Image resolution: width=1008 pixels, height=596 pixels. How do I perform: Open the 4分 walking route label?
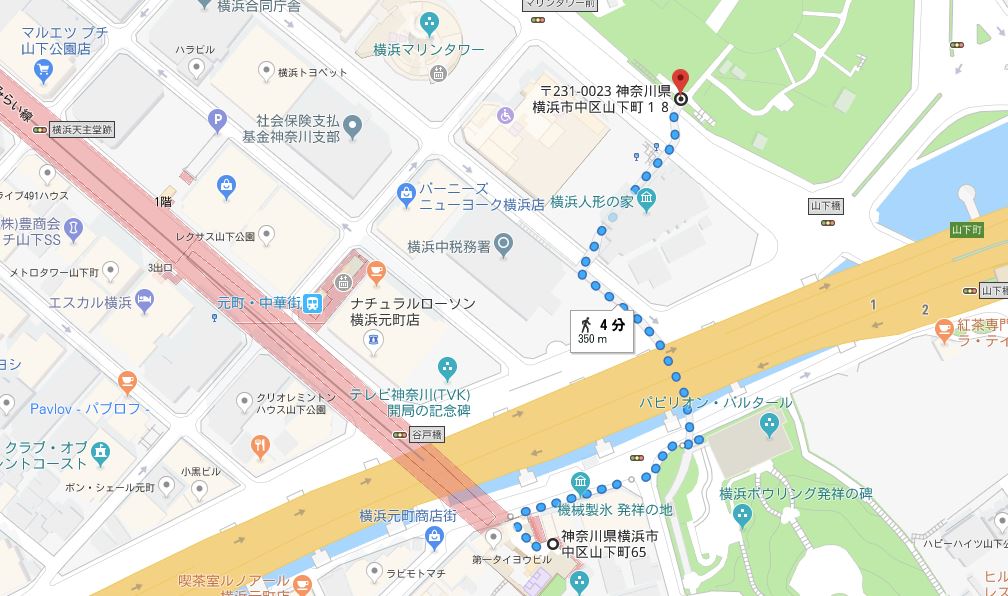pyautogui.click(x=602, y=330)
